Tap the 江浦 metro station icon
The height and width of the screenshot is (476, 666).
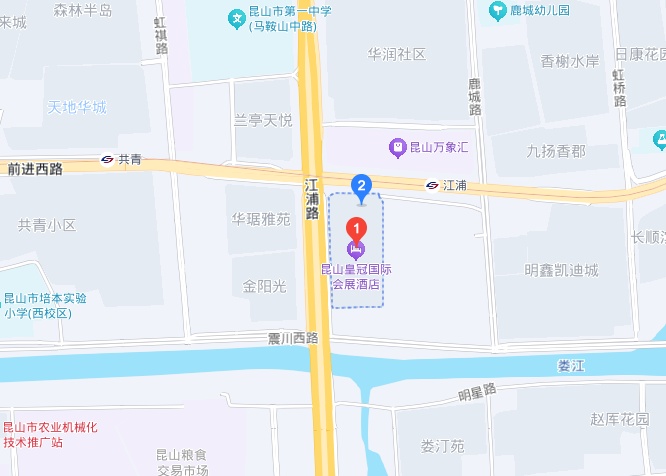[x=431, y=185]
